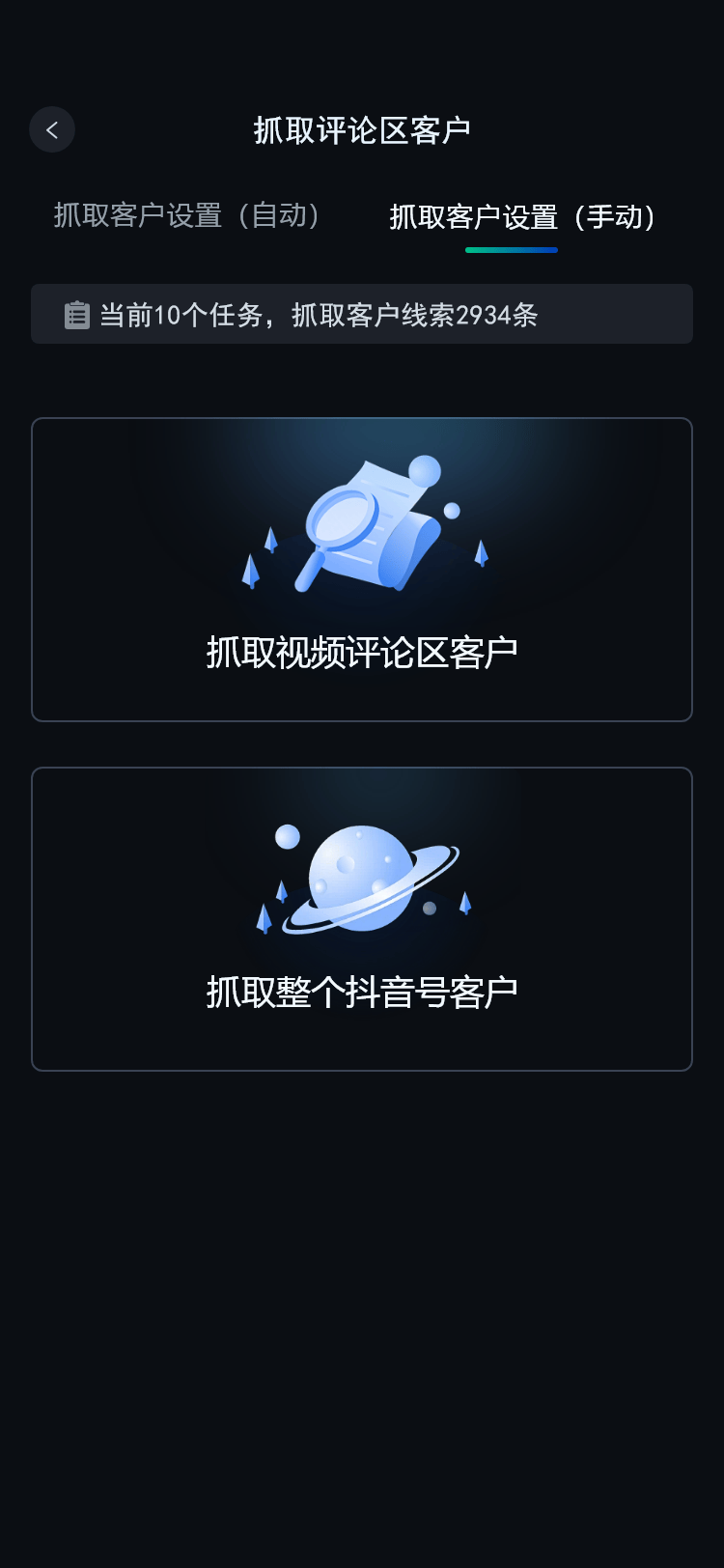
Task: Select the 抓取客户设置（手动）tab
Action: pyautogui.click(x=524, y=217)
